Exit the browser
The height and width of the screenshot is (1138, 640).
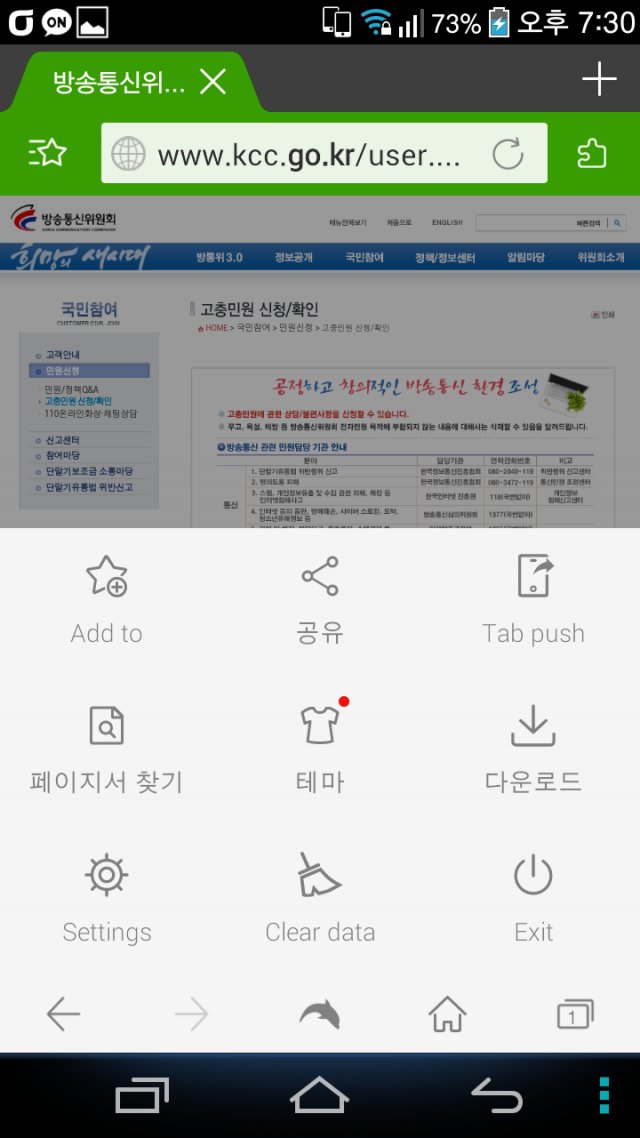pos(533,899)
